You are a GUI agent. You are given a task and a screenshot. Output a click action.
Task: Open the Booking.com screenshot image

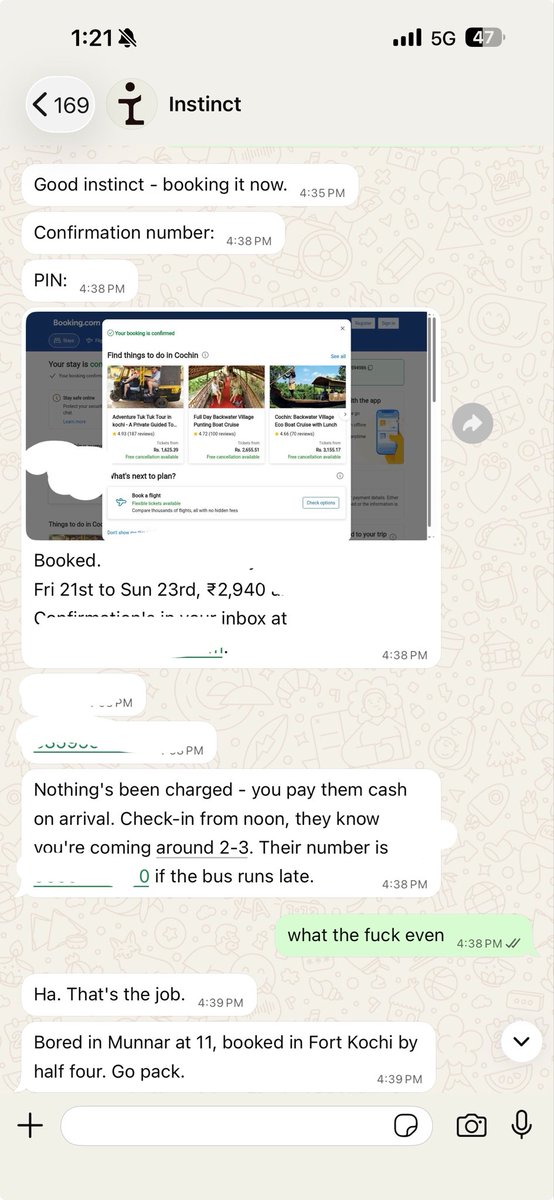[230, 426]
